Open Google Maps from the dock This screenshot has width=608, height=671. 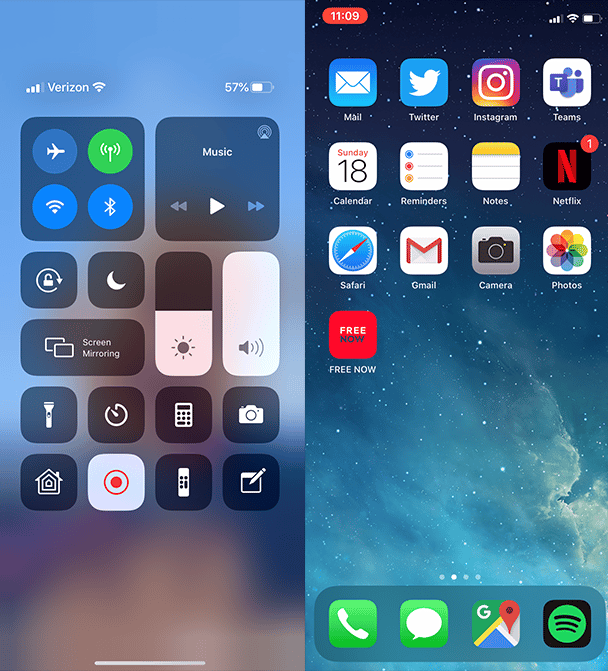496,624
